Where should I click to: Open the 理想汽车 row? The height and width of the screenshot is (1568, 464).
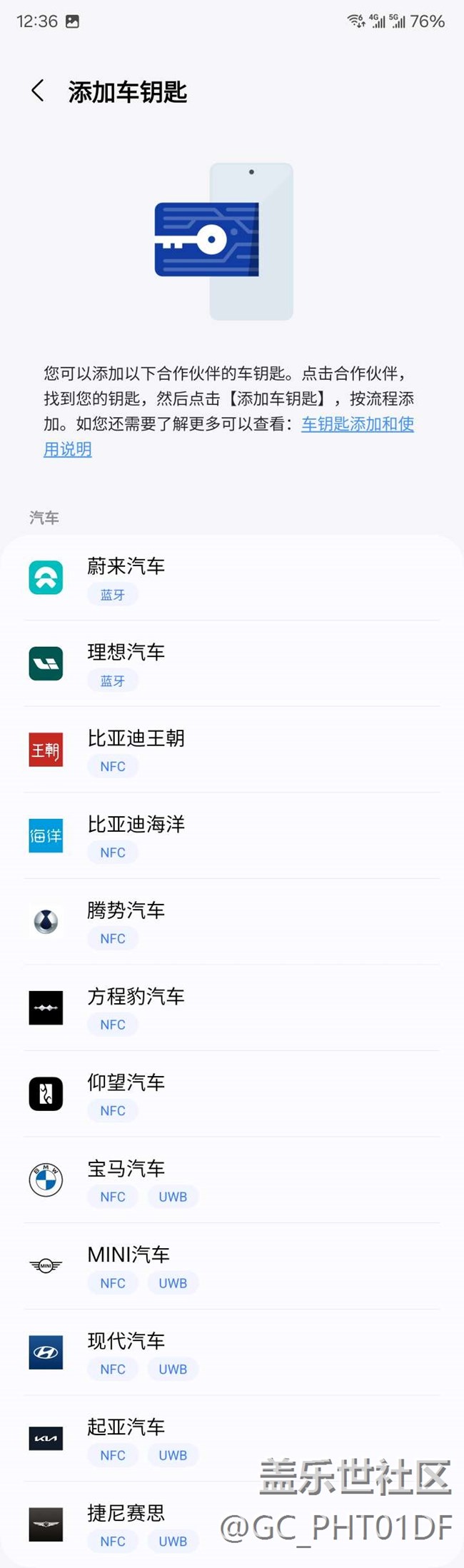coord(232,663)
